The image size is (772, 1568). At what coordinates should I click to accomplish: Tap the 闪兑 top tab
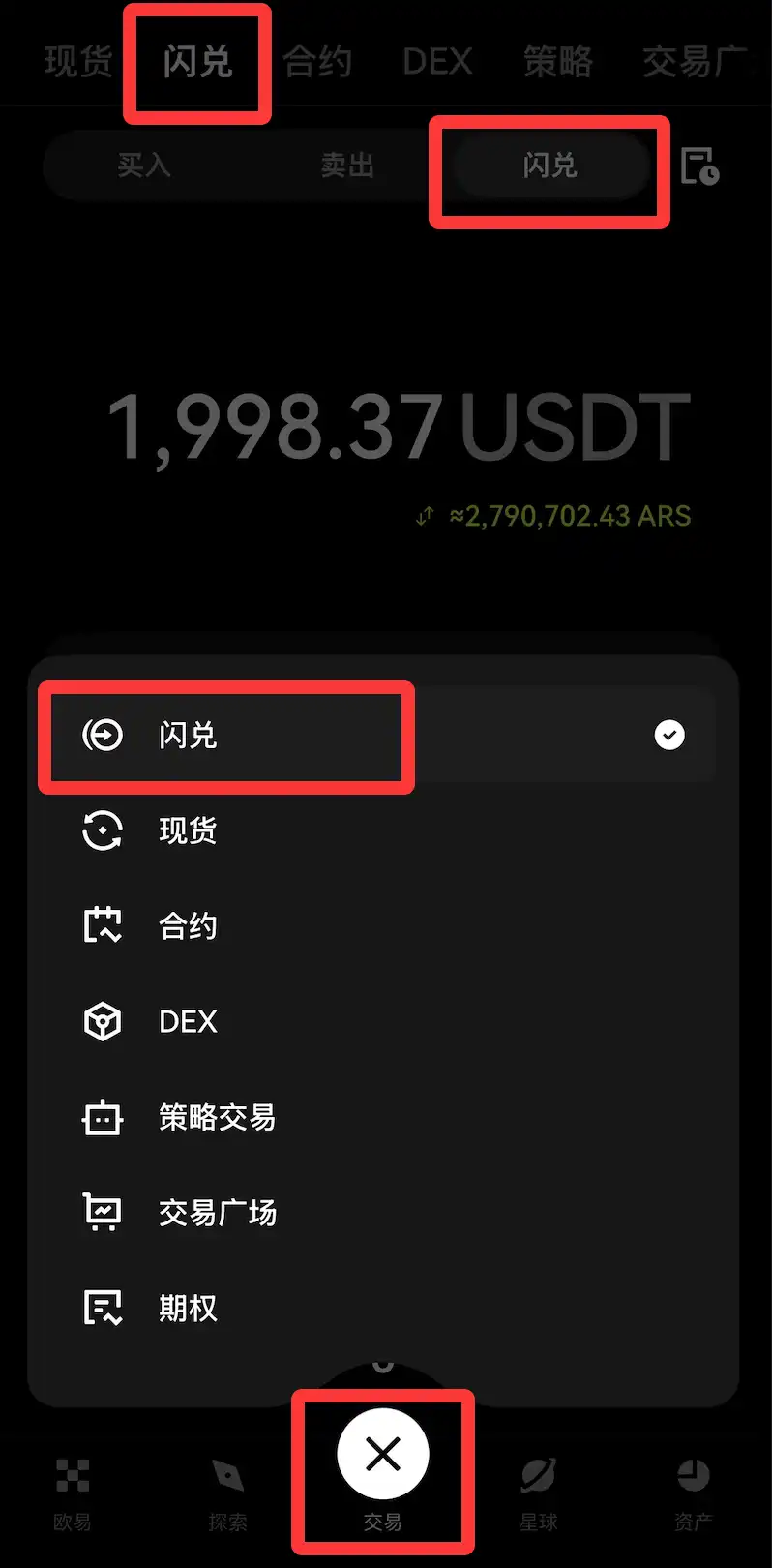[197, 62]
